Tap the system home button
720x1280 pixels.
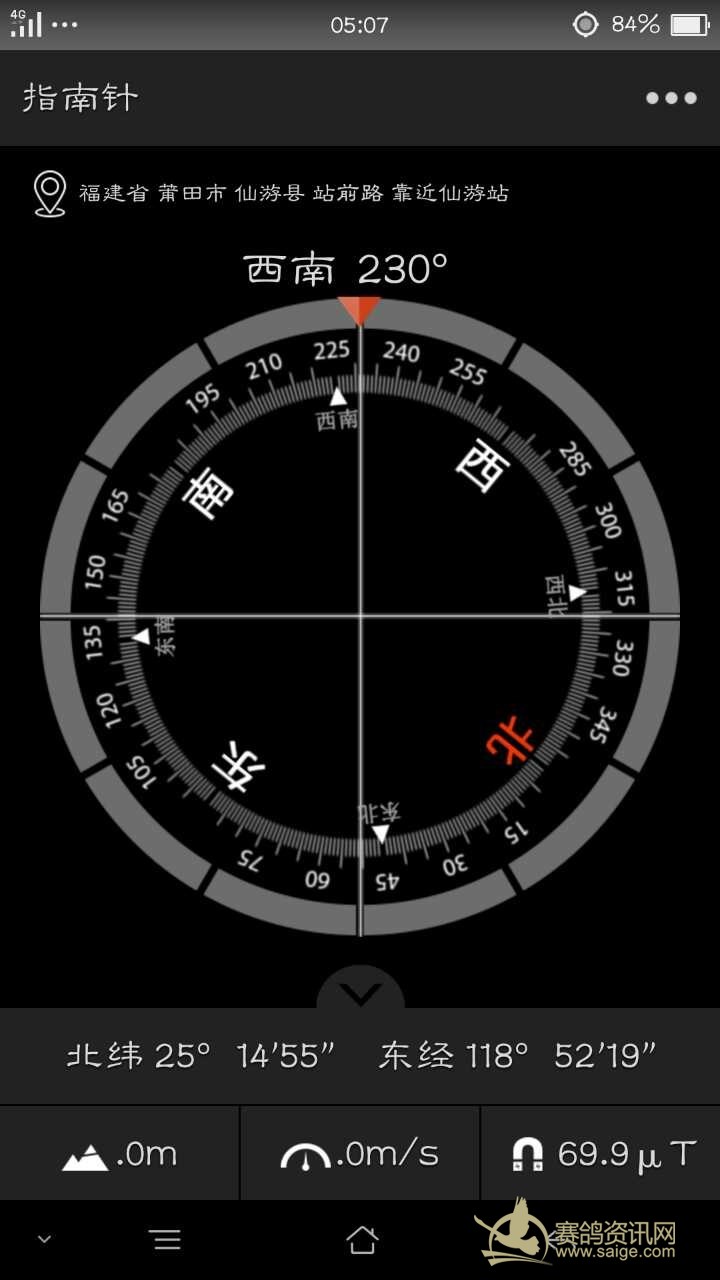[362, 1240]
